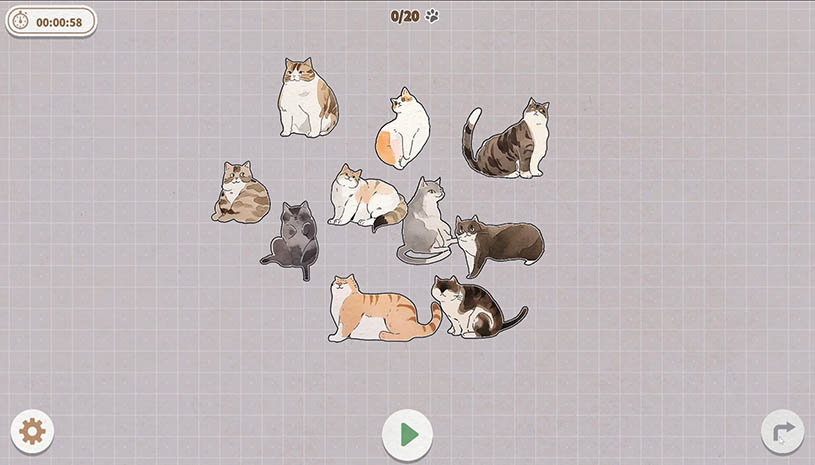
Task: Choose the chubby standing brown-and-white cat
Action: point(307,99)
